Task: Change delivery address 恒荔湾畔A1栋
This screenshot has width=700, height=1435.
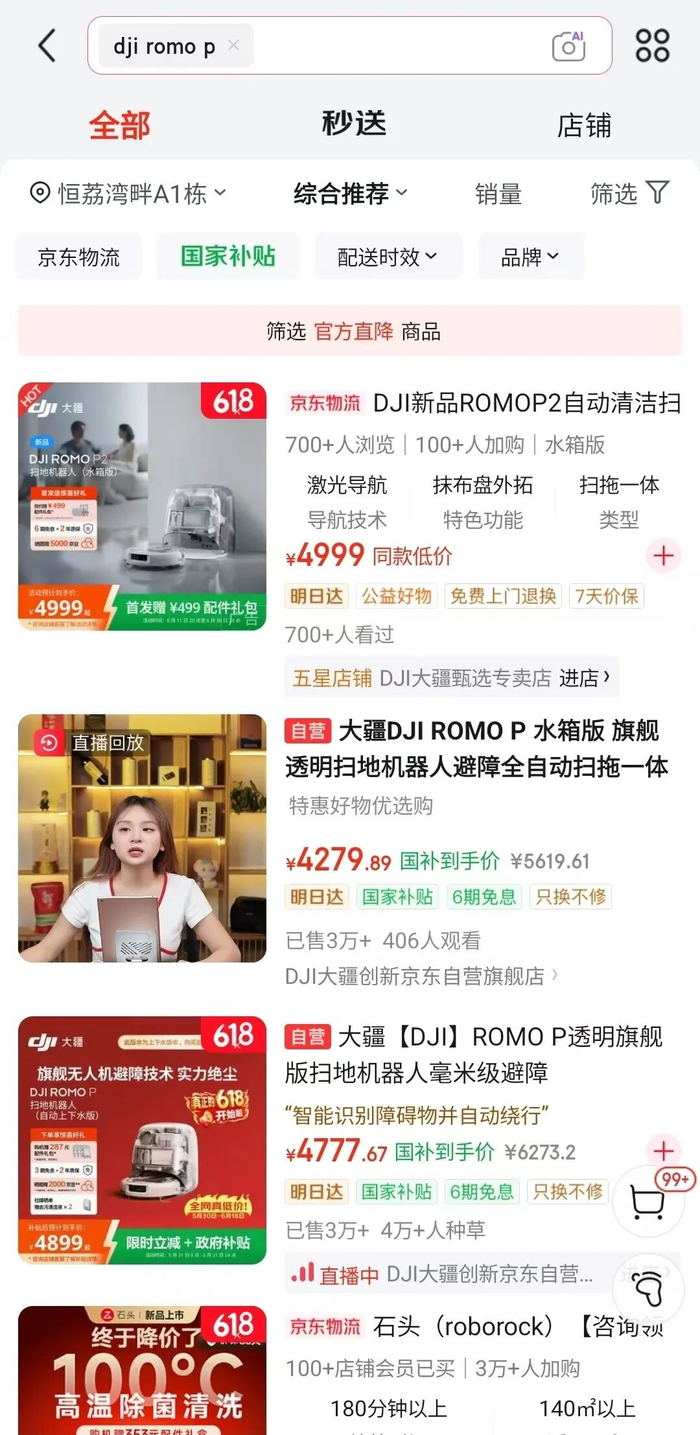Action: 128,193
